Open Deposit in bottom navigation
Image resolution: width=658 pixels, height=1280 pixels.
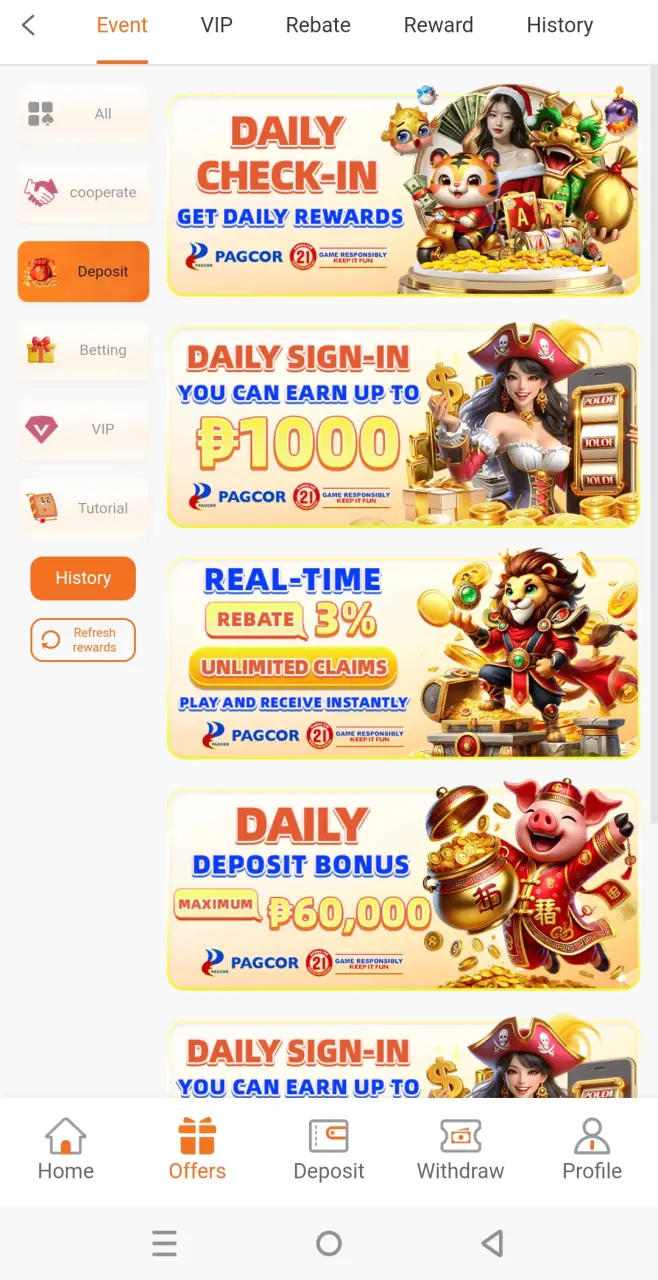click(x=329, y=1150)
